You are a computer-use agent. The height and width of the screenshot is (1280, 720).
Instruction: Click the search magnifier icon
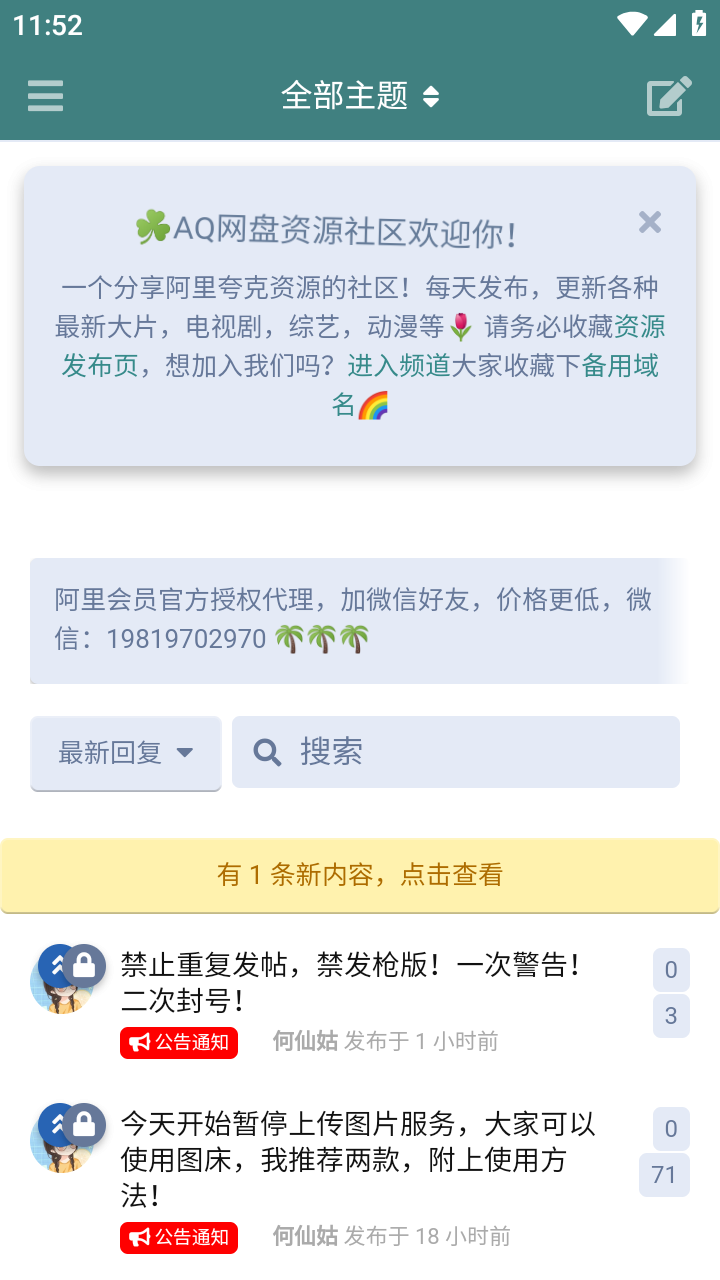click(x=266, y=751)
